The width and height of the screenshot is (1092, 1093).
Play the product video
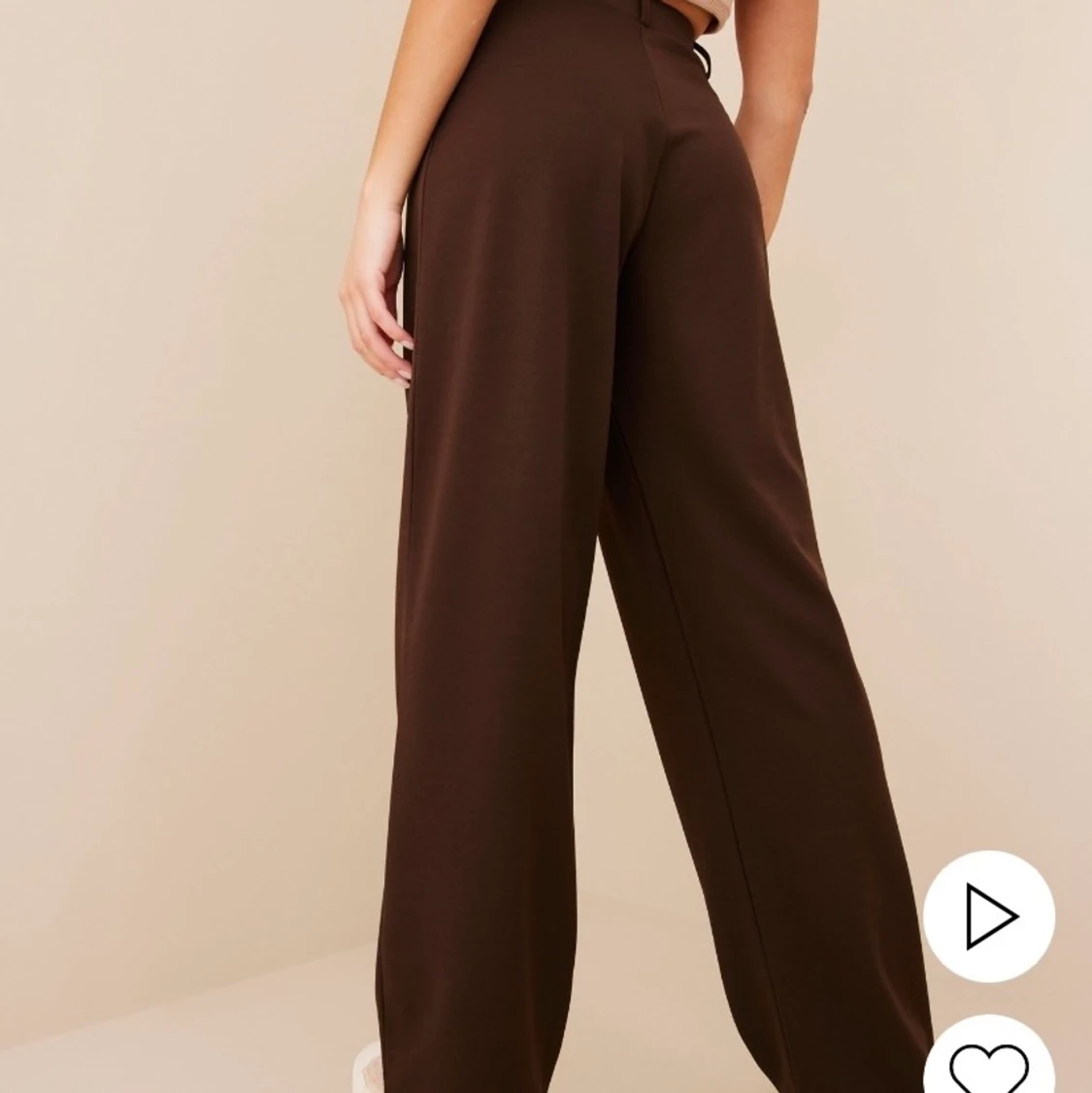[988, 915]
